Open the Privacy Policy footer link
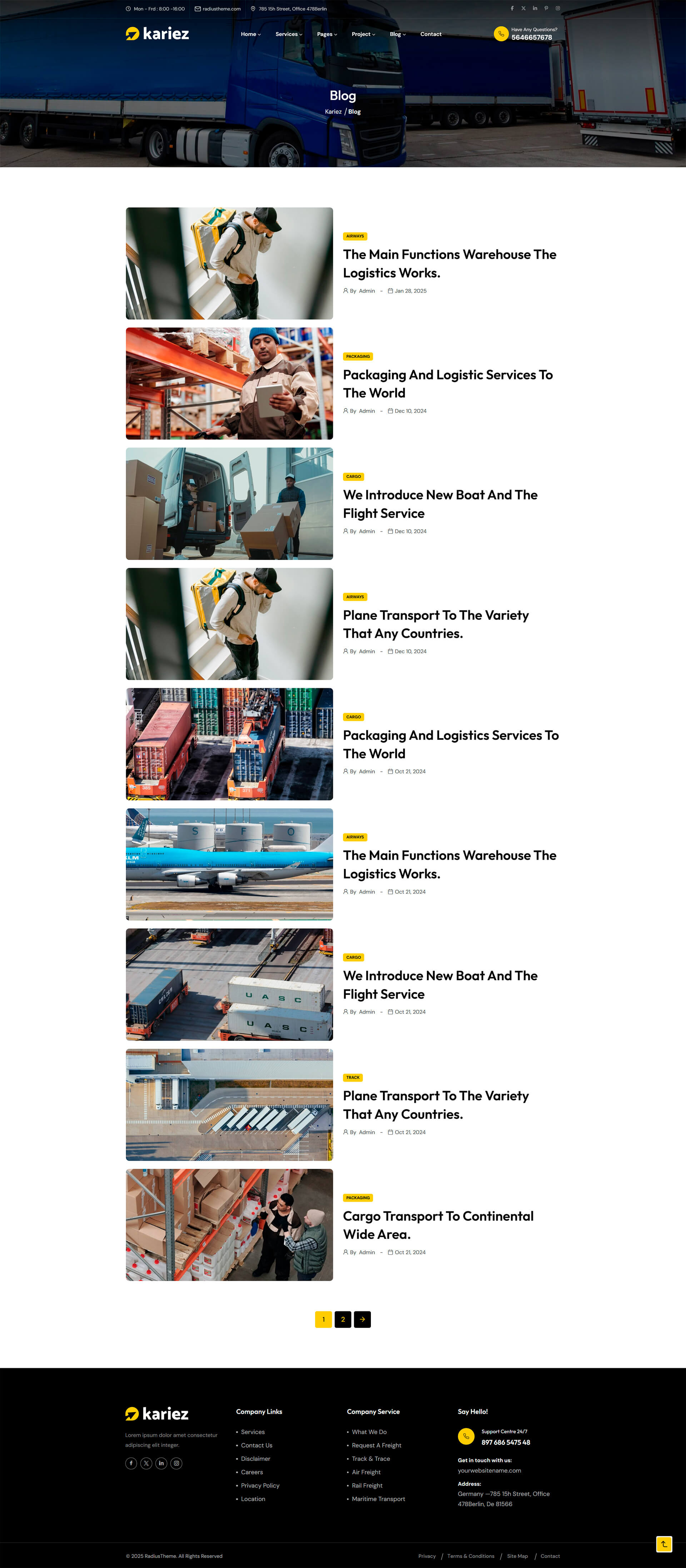 point(260,1485)
